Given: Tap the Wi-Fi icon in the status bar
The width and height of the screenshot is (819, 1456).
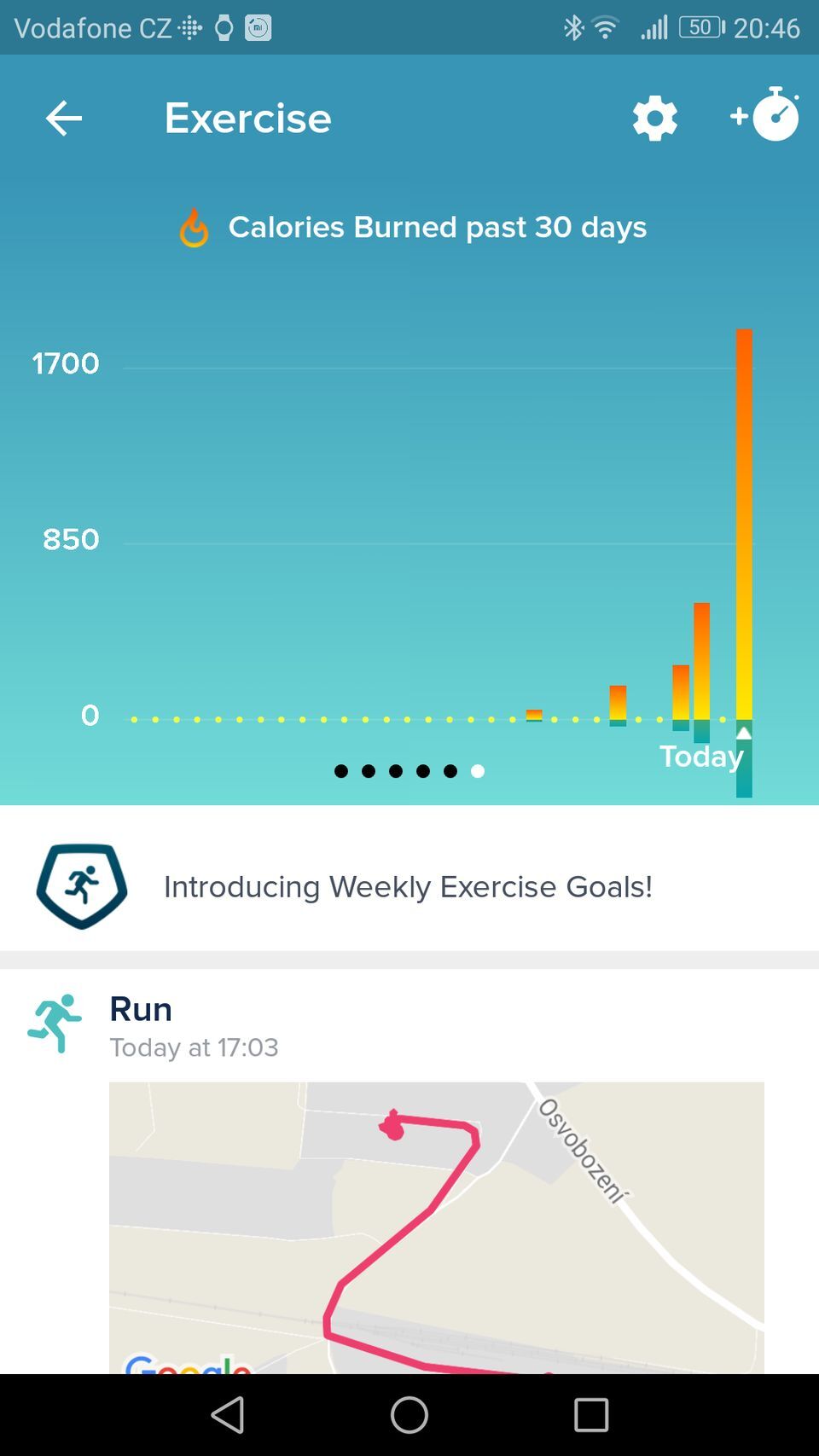Looking at the screenshot, I should click(x=607, y=26).
